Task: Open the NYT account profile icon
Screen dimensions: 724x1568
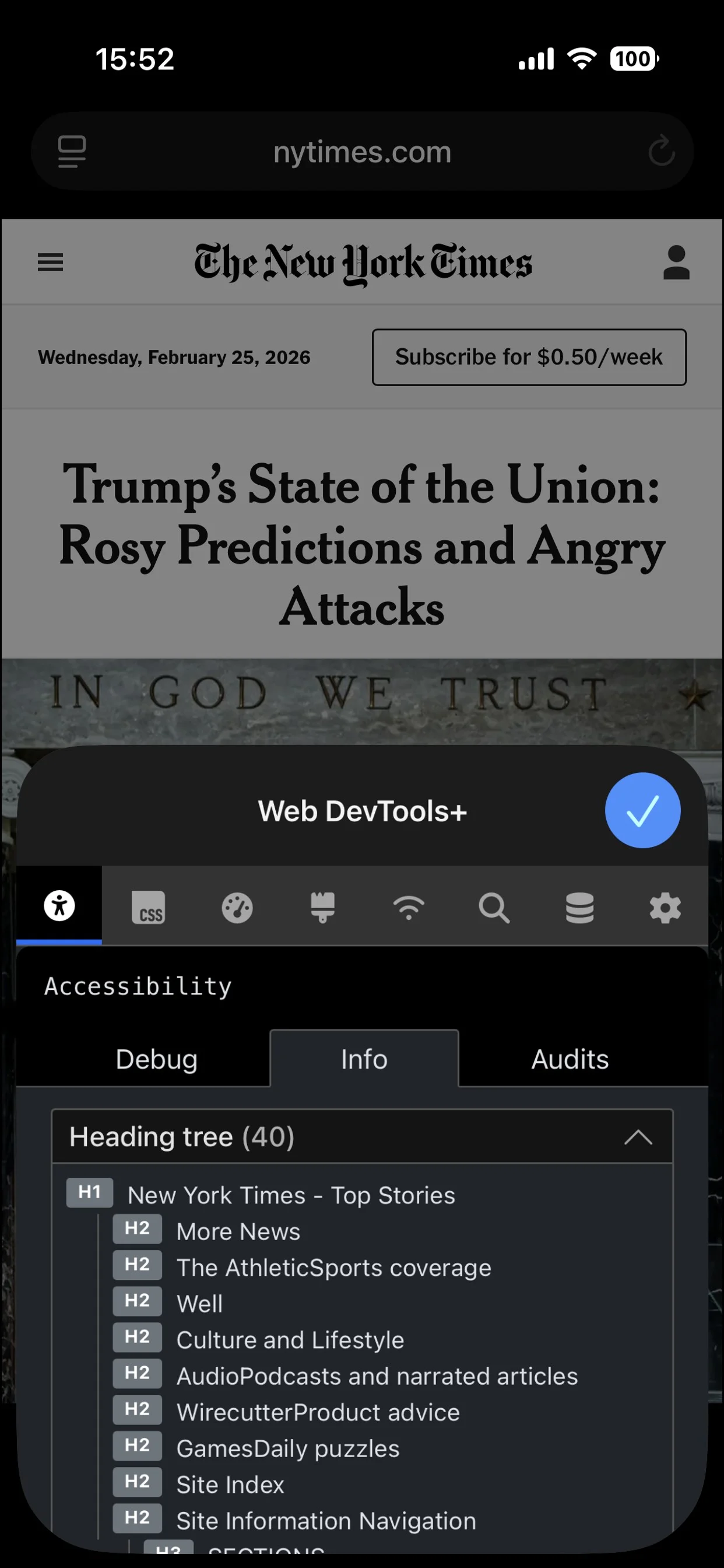Action: pos(676,262)
